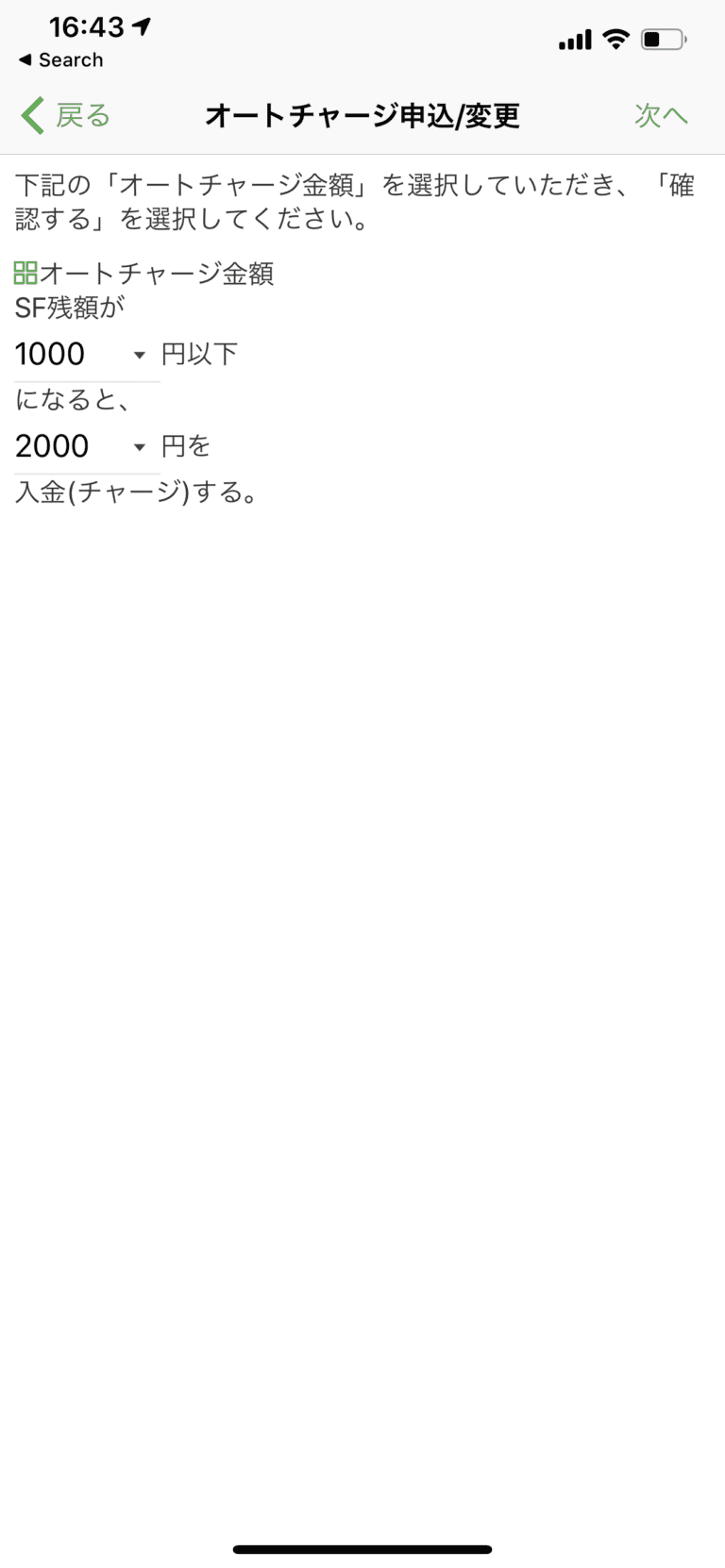
Task: Go back with the 戻る button
Action: coord(65,115)
